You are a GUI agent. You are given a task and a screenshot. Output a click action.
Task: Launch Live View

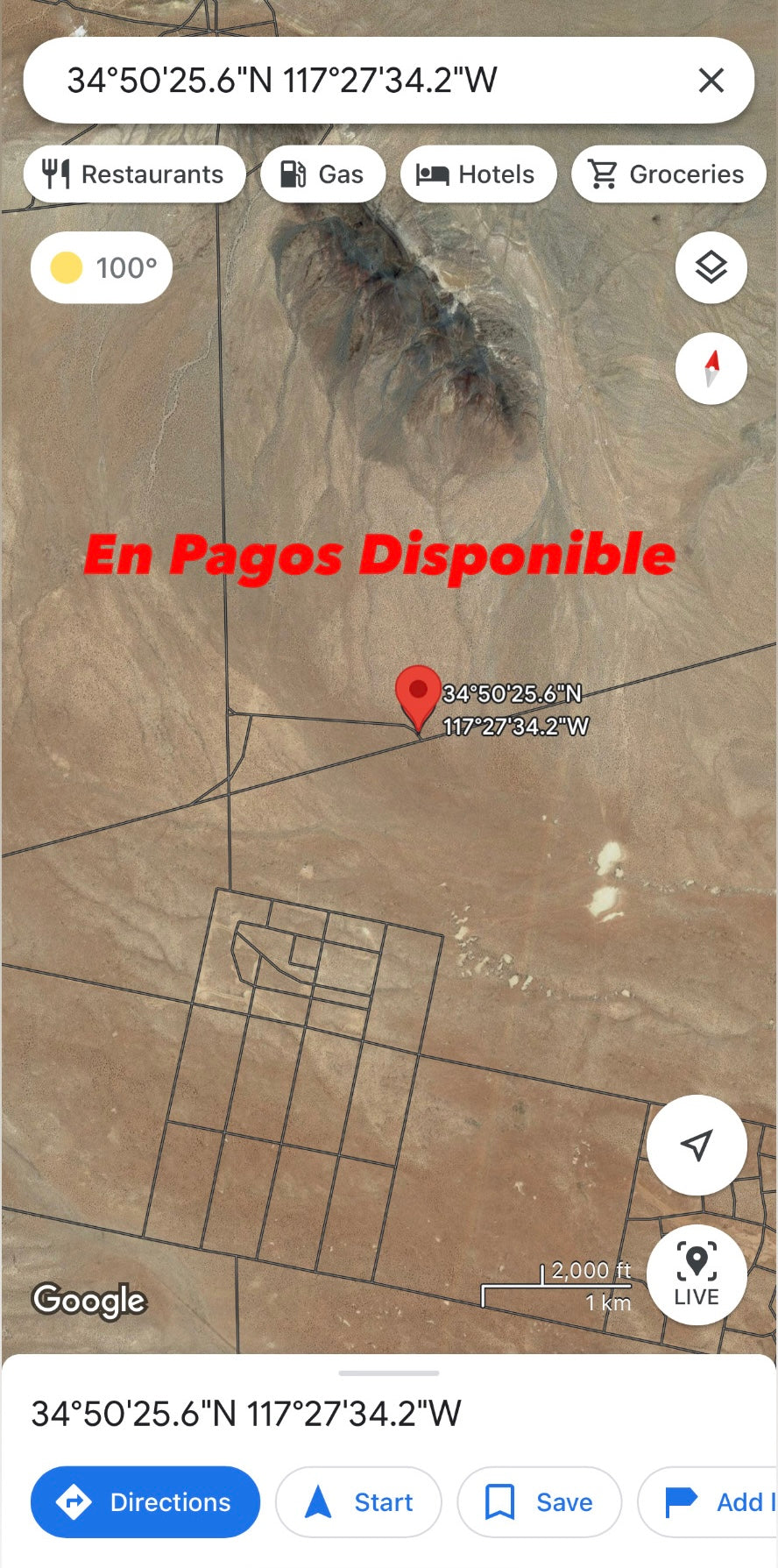(x=697, y=1274)
